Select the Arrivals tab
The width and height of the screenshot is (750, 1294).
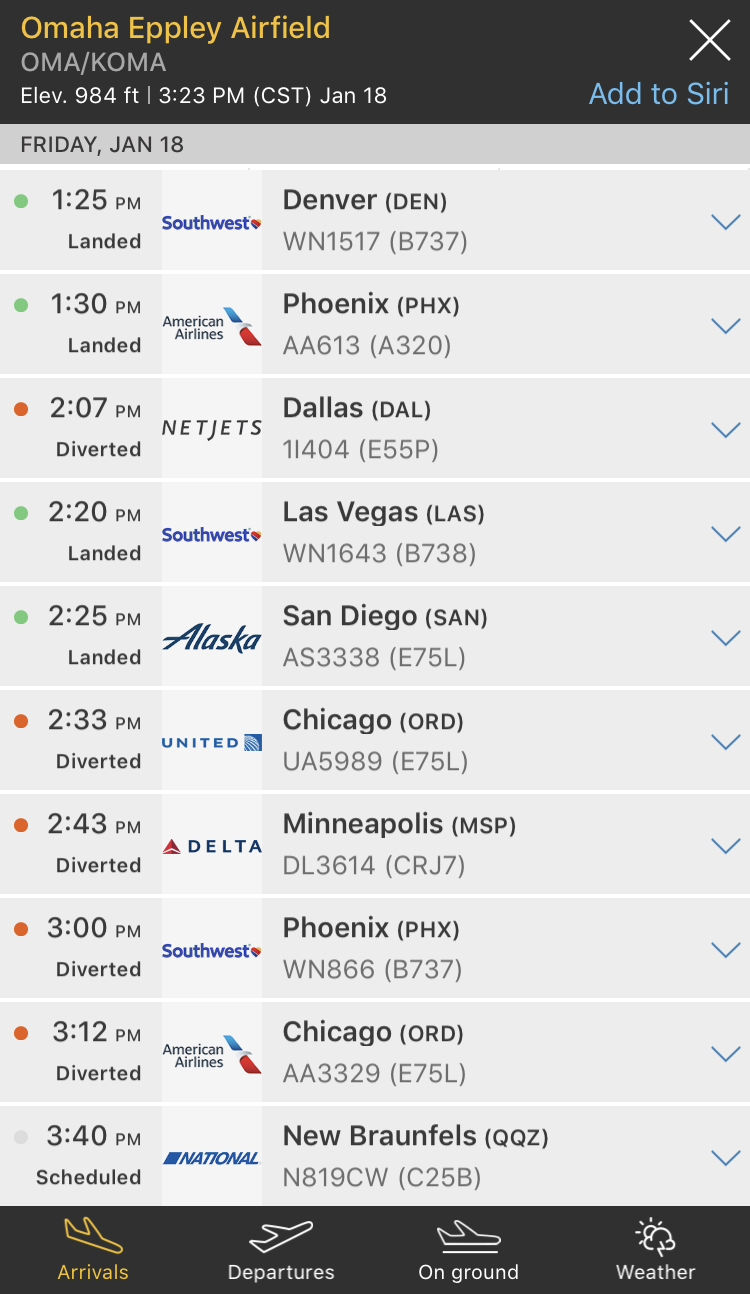93,1250
